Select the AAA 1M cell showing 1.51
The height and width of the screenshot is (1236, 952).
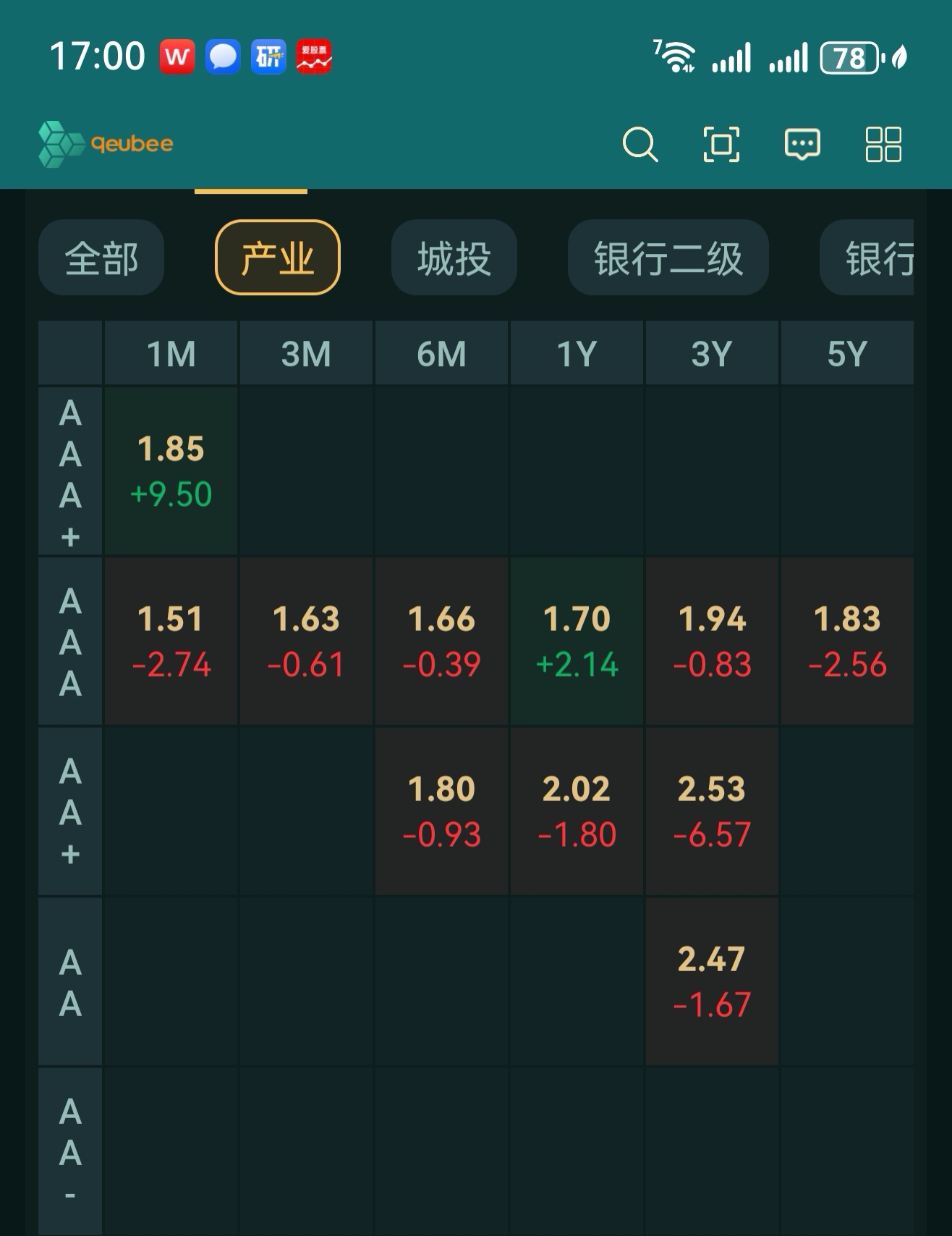click(x=170, y=639)
